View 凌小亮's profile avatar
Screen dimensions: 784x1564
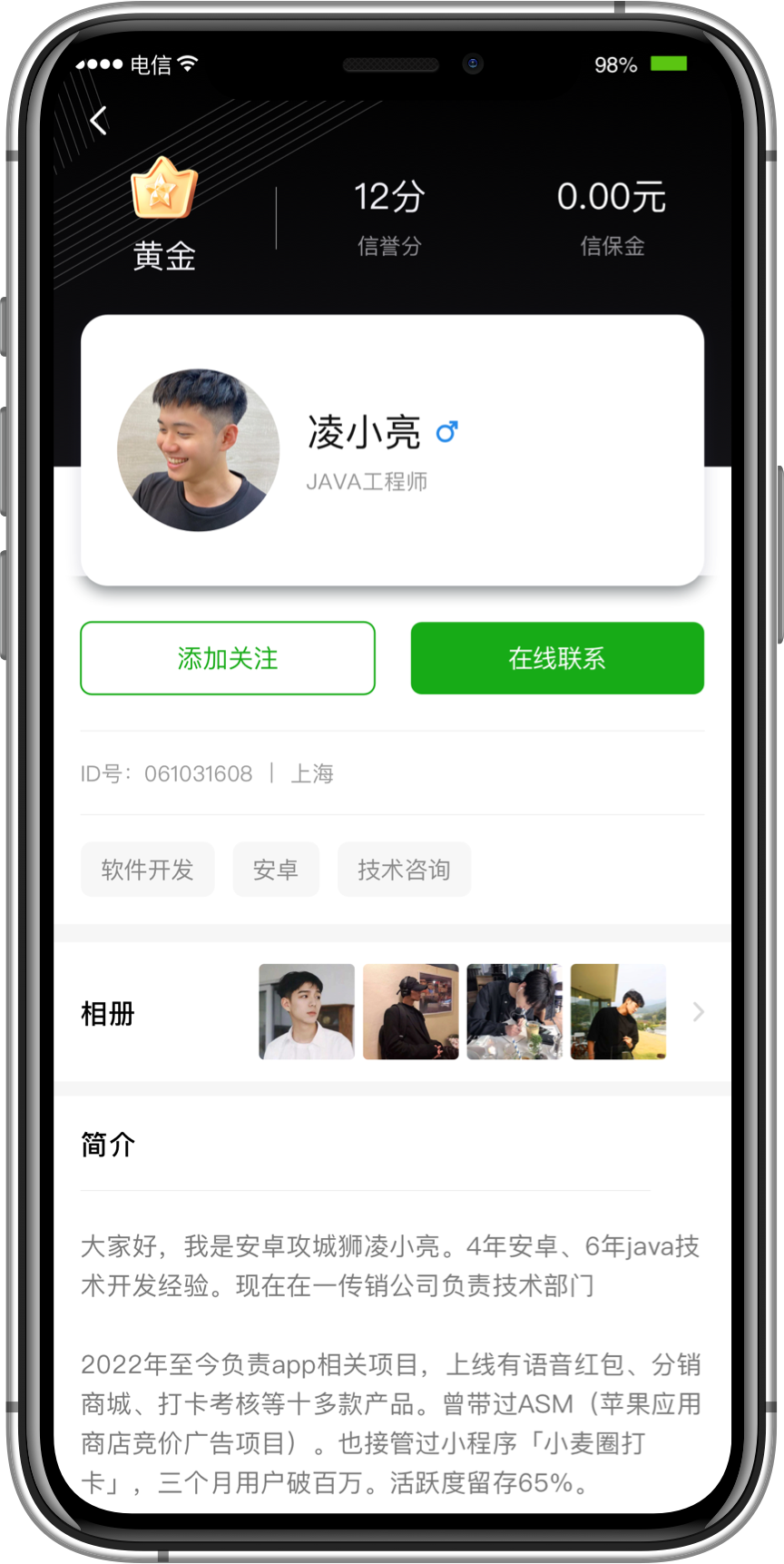[x=199, y=449]
